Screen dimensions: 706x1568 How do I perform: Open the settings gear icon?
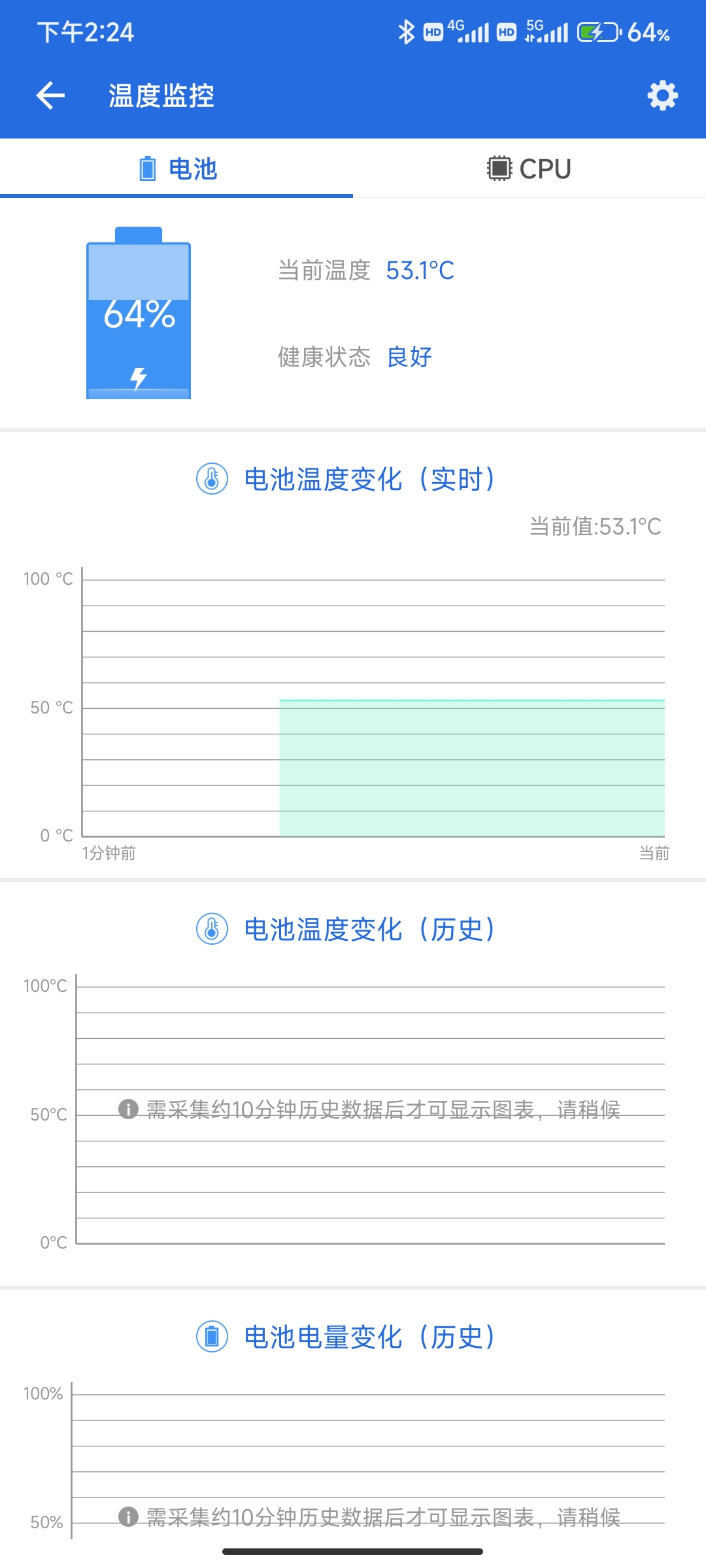tap(662, 96)
